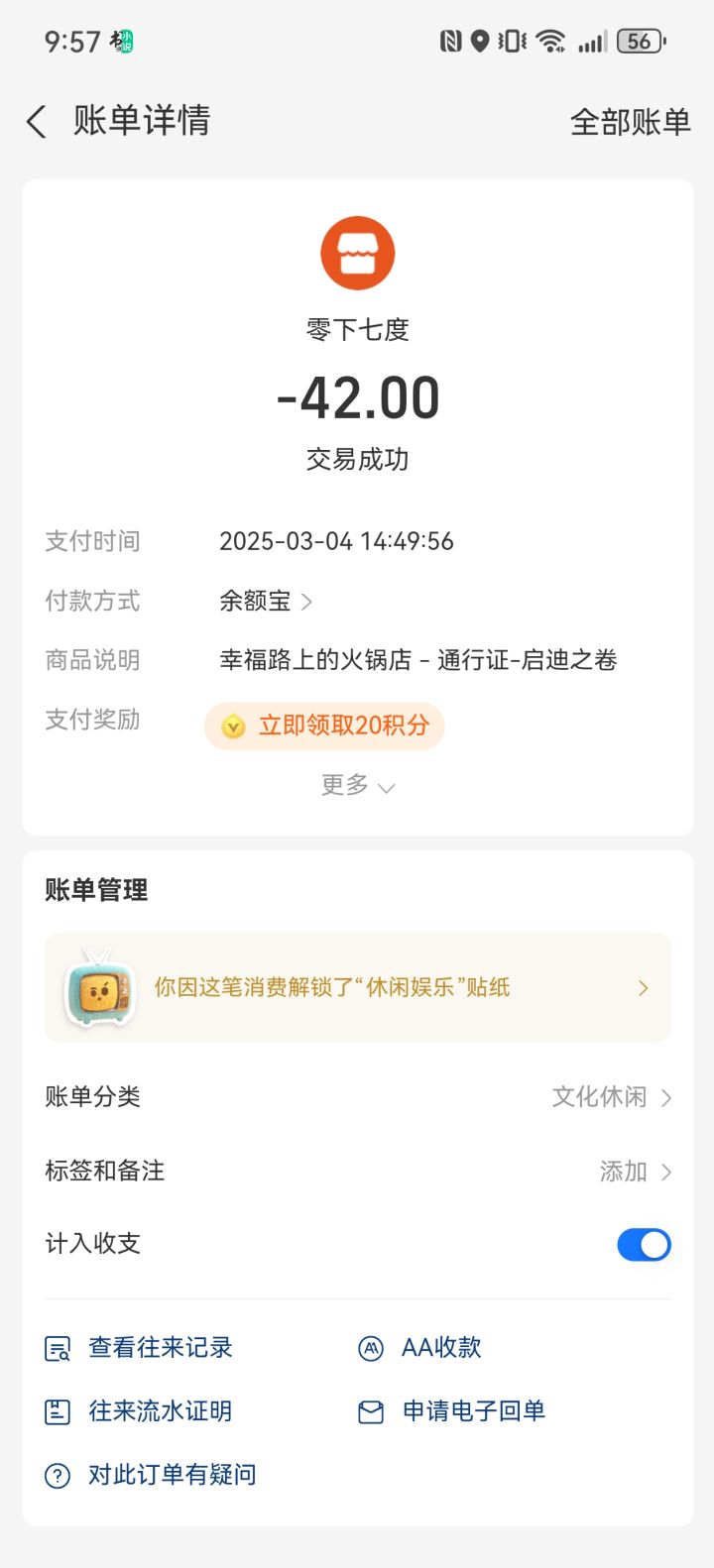Image resolution: width=714 pixels, height=1568 pixels.
Task: Open the 余额宝 payment method details
Action: 266,601
